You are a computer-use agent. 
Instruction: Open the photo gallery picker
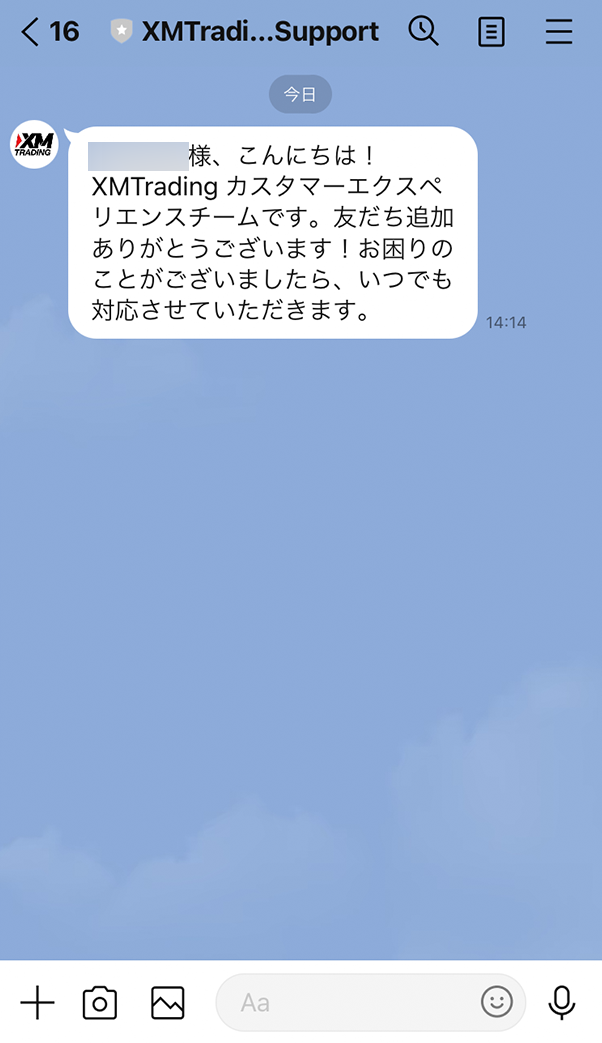pos(167,1002)
